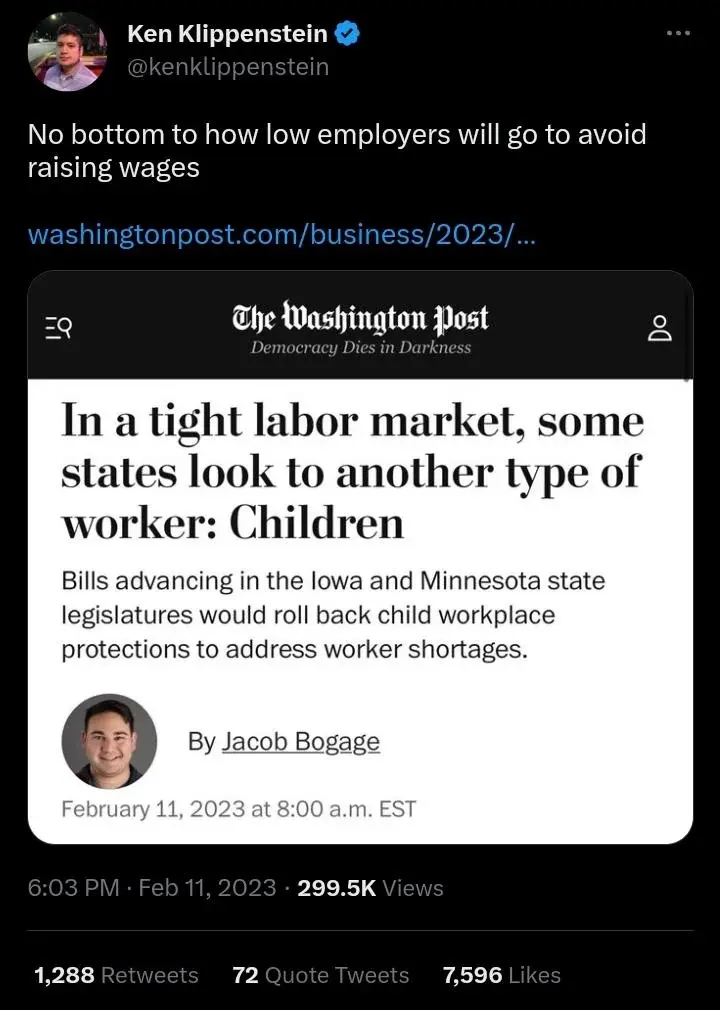Tap the Ken Klippenstein display name
Screen dimensions: 720x1010
pos(228,34)
